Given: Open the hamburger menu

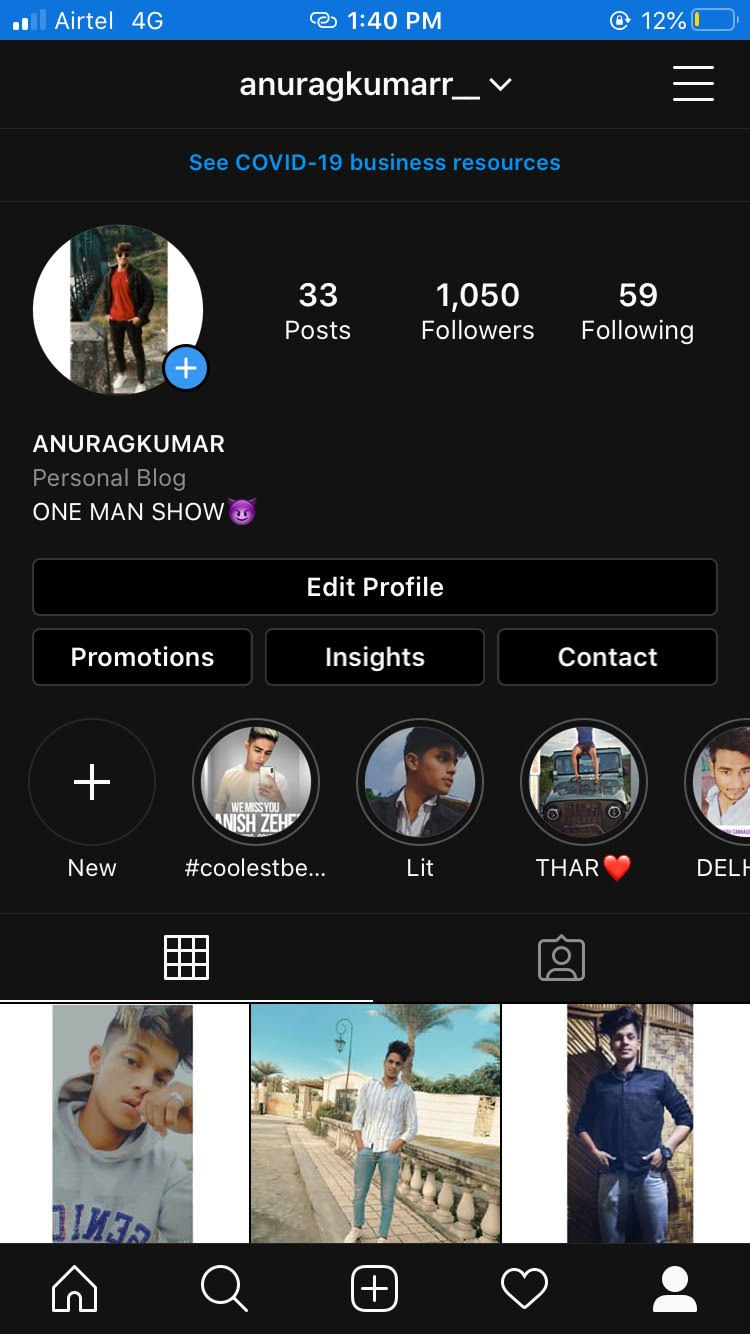Looking at the screenshot, I should tap(693, 84).
